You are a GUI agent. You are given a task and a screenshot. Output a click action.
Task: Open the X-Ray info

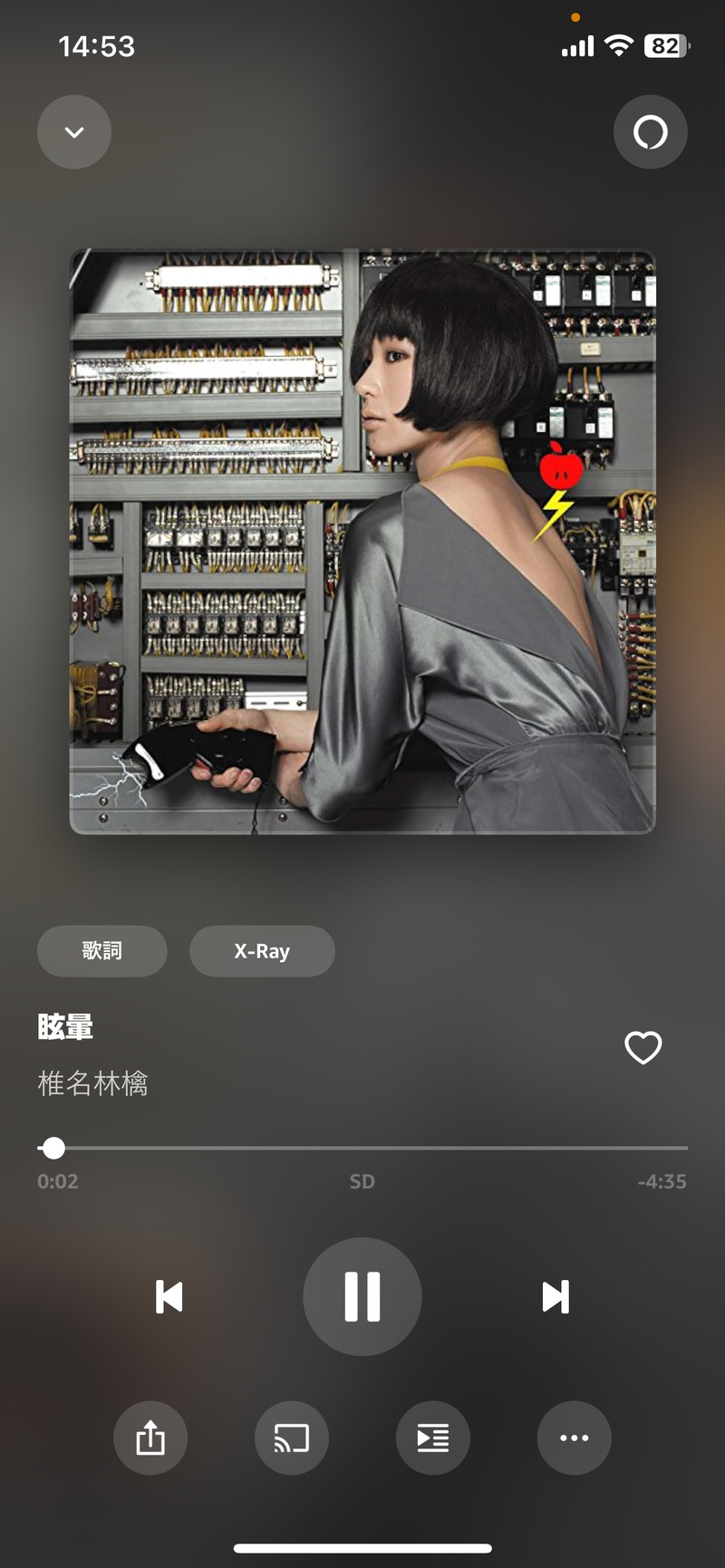tap(262, 950)
